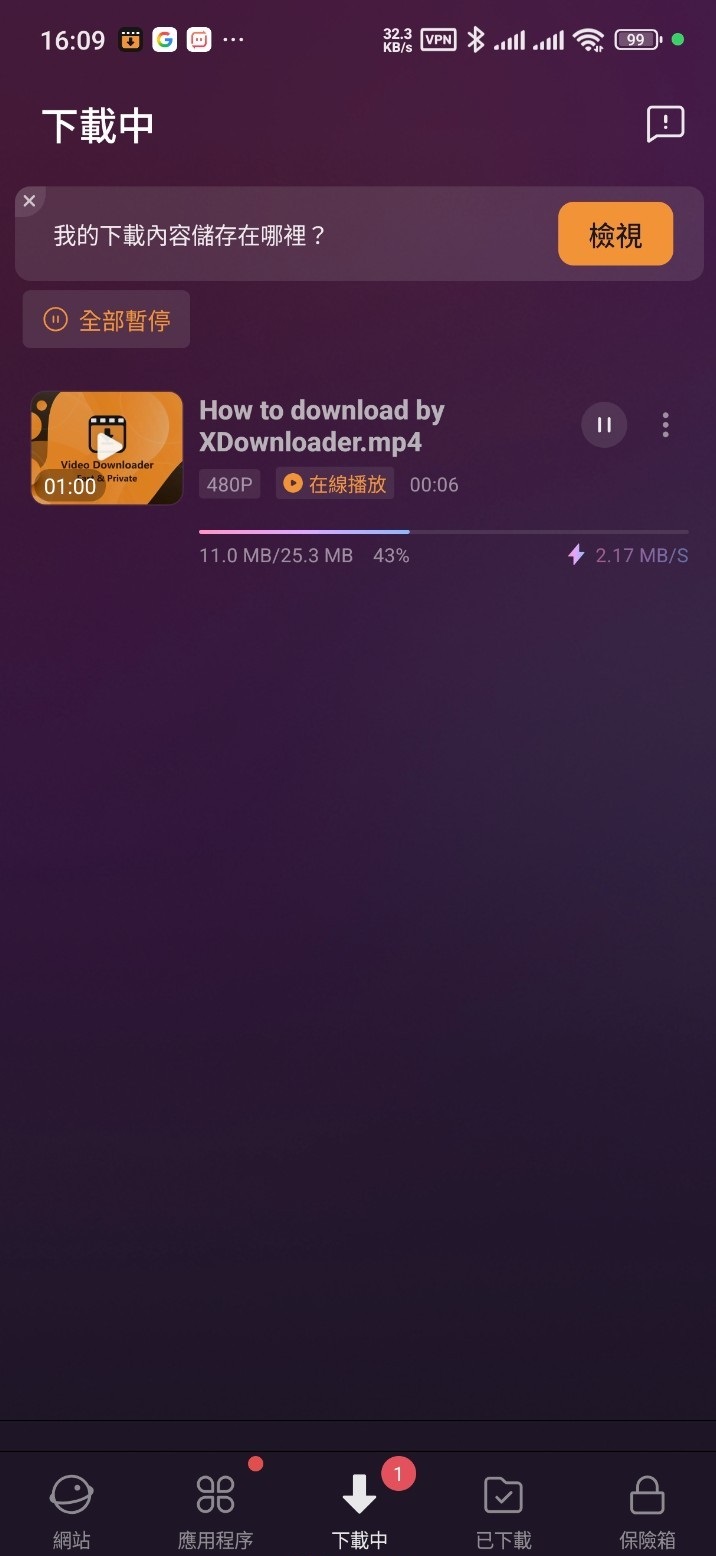Open the XDownloader video thumbnail
Viewport: 716px width, 1556px height.
coord(107,448)
